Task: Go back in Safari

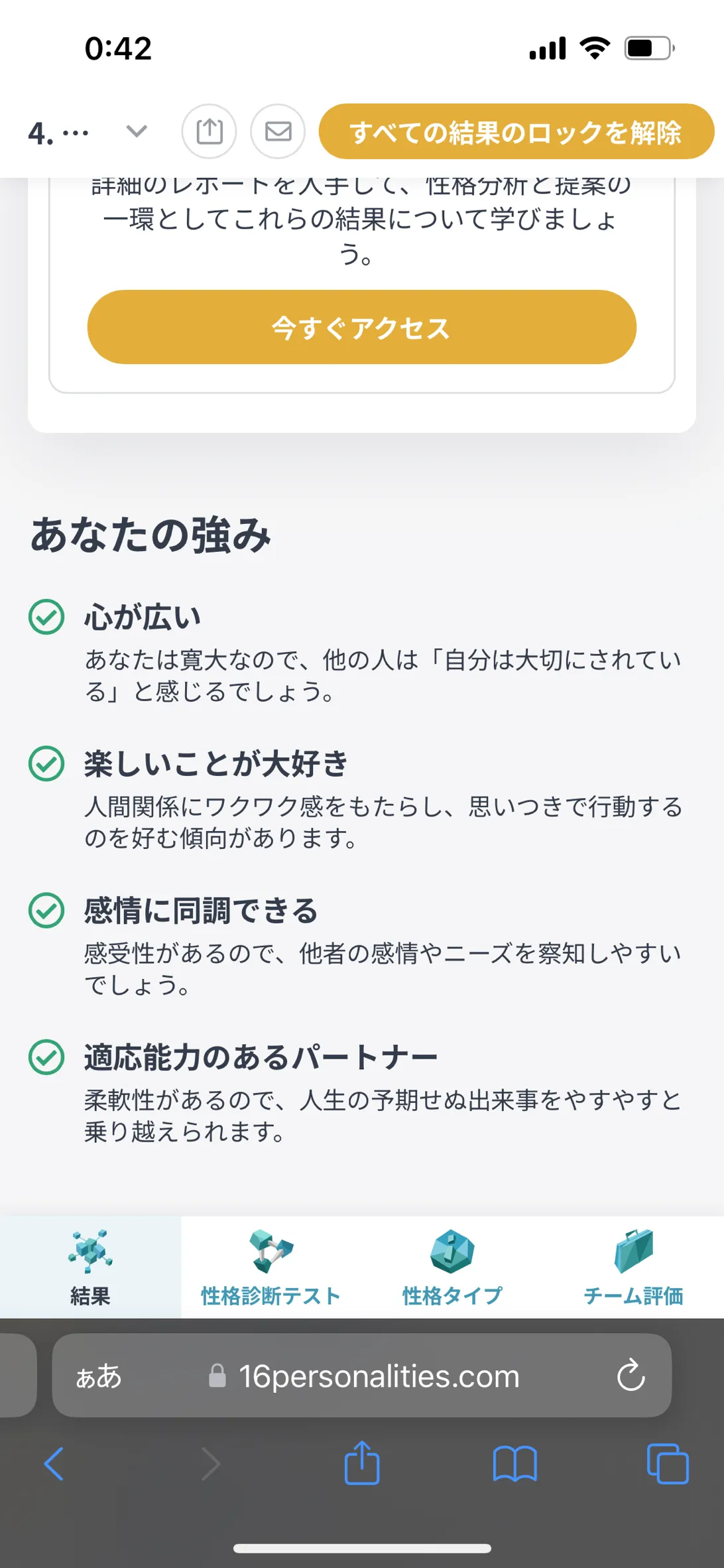Action: coord(54,1464)
